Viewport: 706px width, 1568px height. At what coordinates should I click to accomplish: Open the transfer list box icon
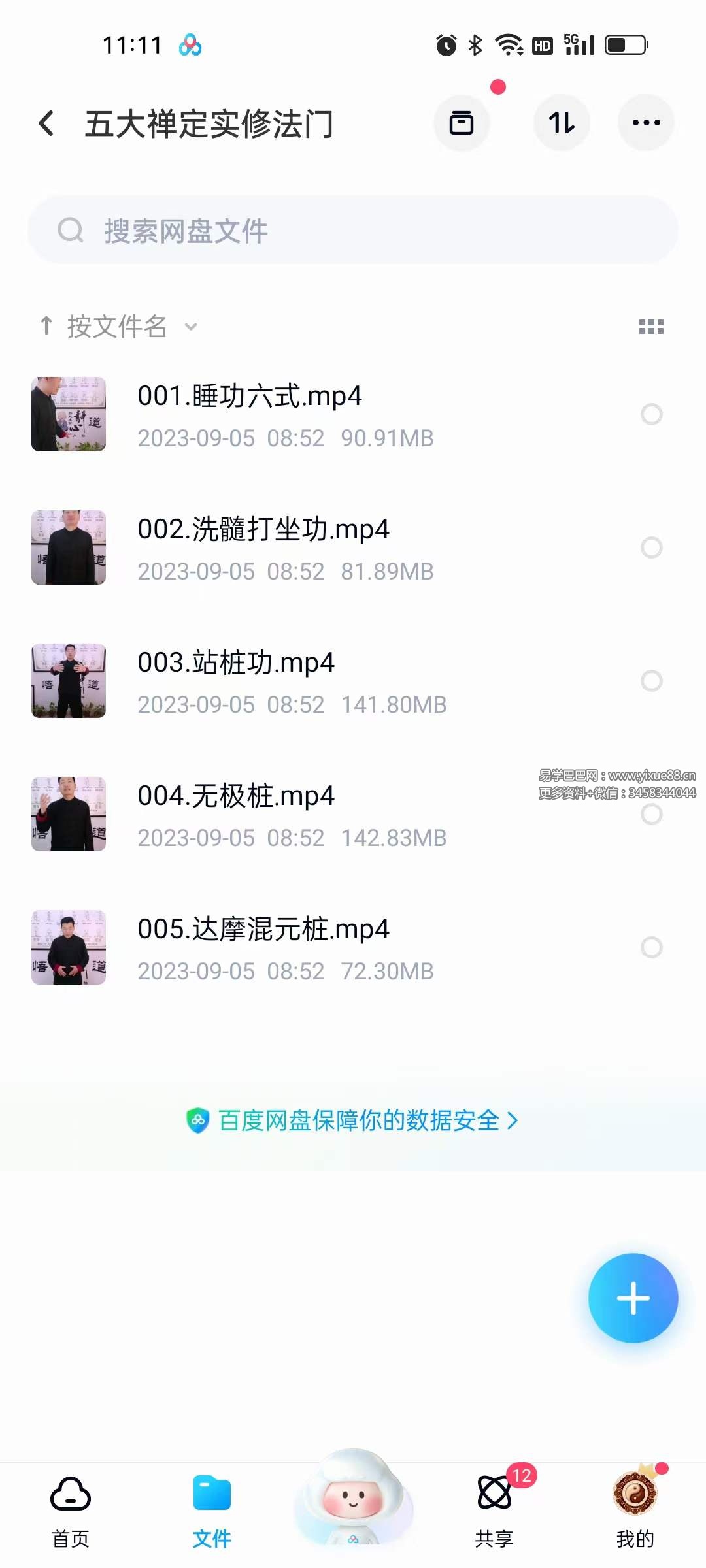tap(462, 123)
